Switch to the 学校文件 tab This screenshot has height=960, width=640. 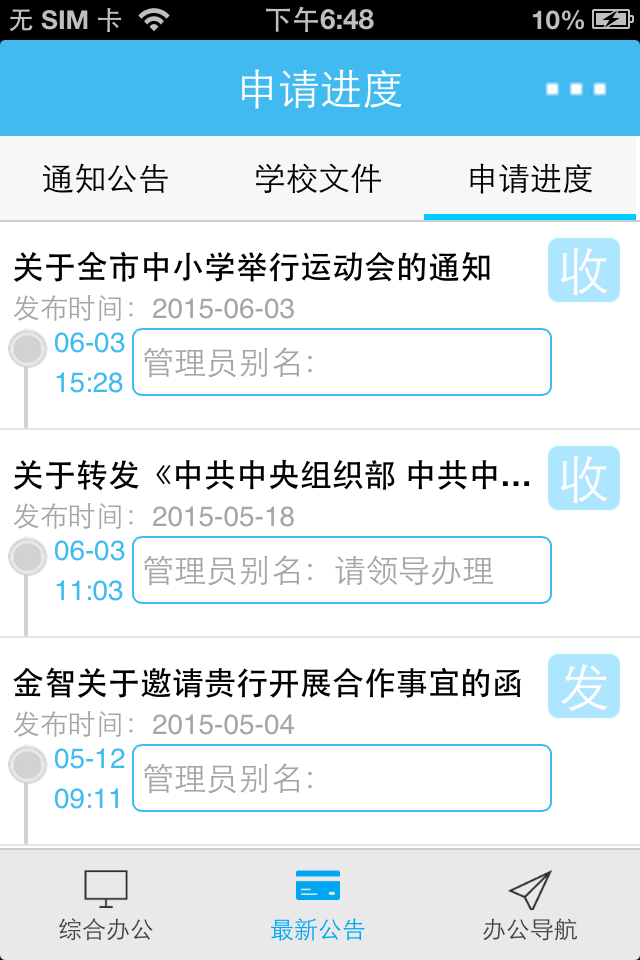[318, 179]
